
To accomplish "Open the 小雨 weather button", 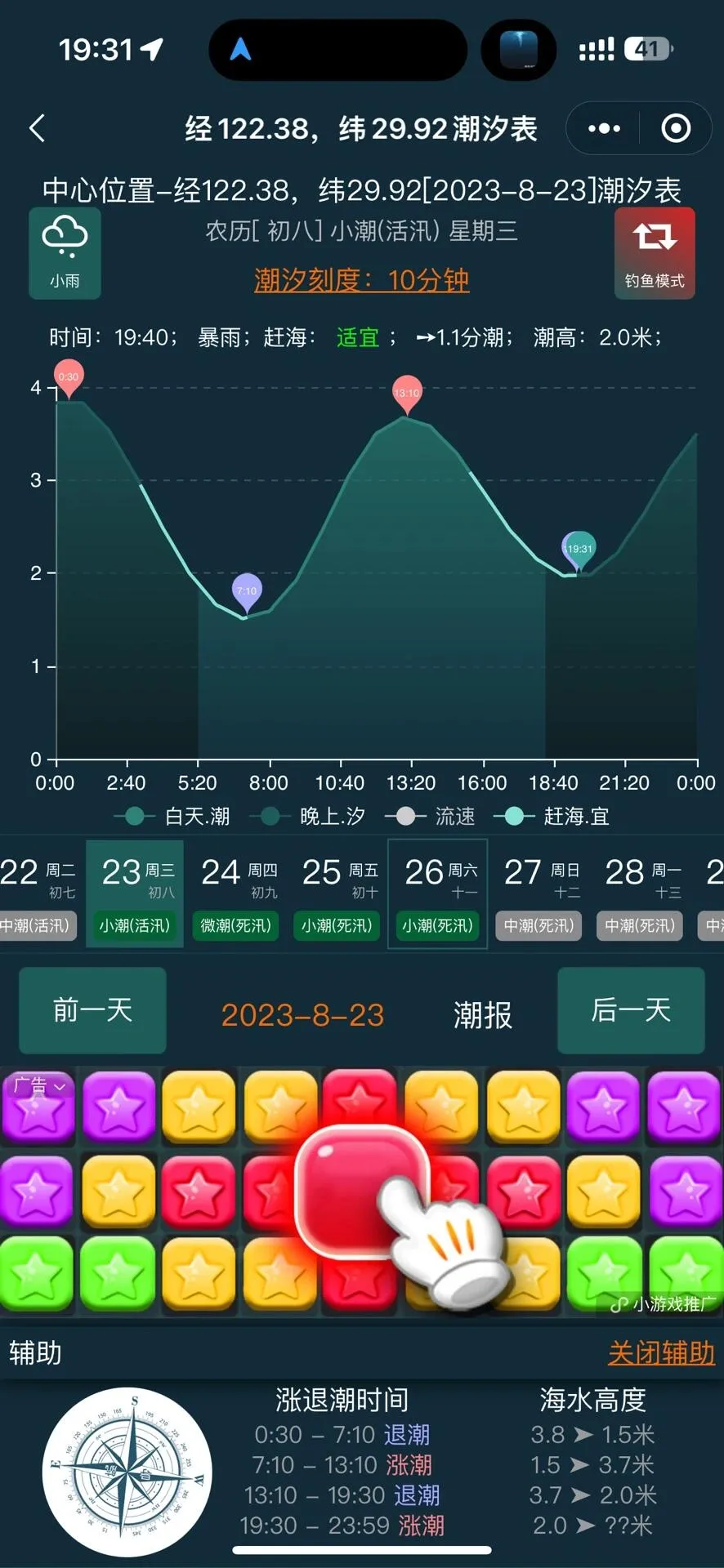I will (65, 252).
